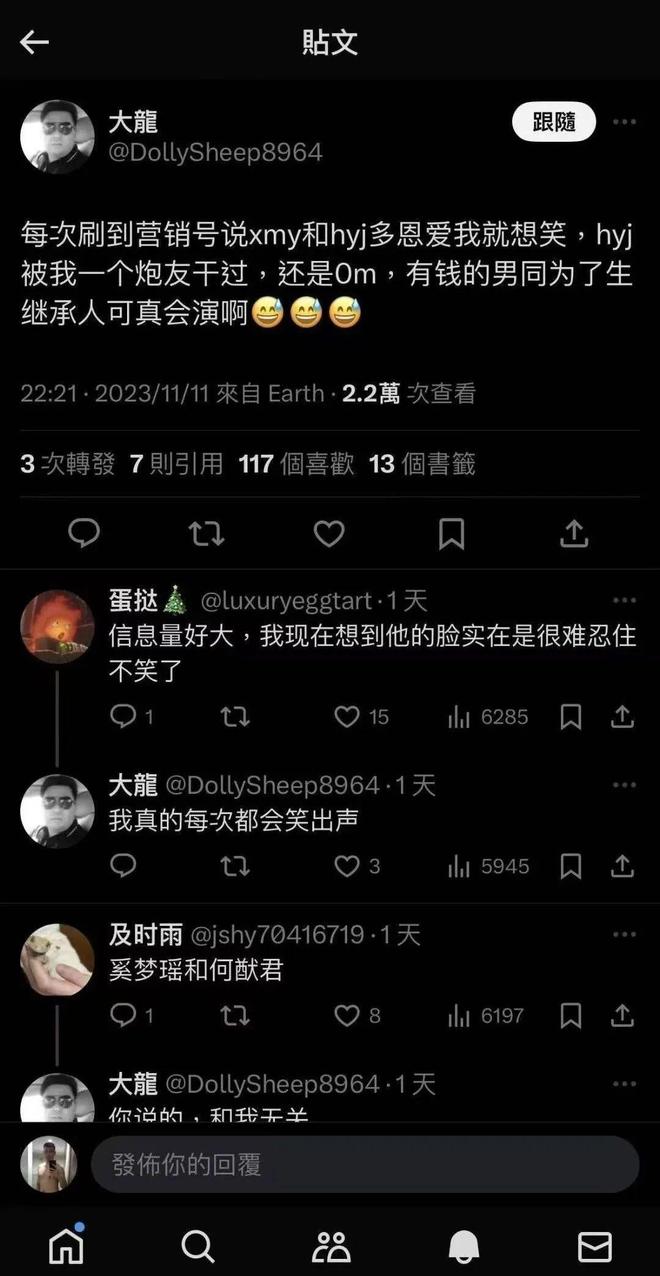Open the notifications bell tab
Screen dimensions: 660x1276
tap(463, 1246)
